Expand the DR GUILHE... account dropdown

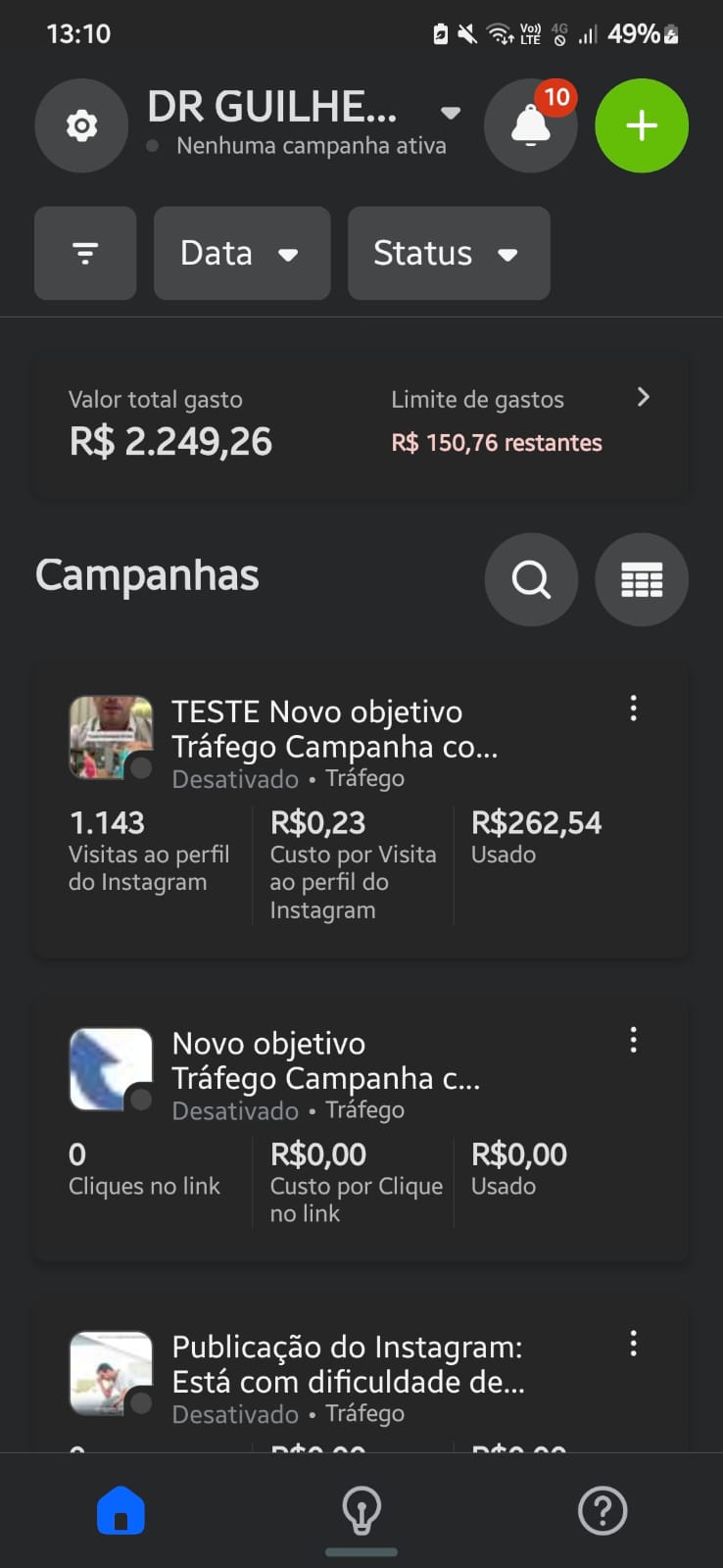pos(450,113)
